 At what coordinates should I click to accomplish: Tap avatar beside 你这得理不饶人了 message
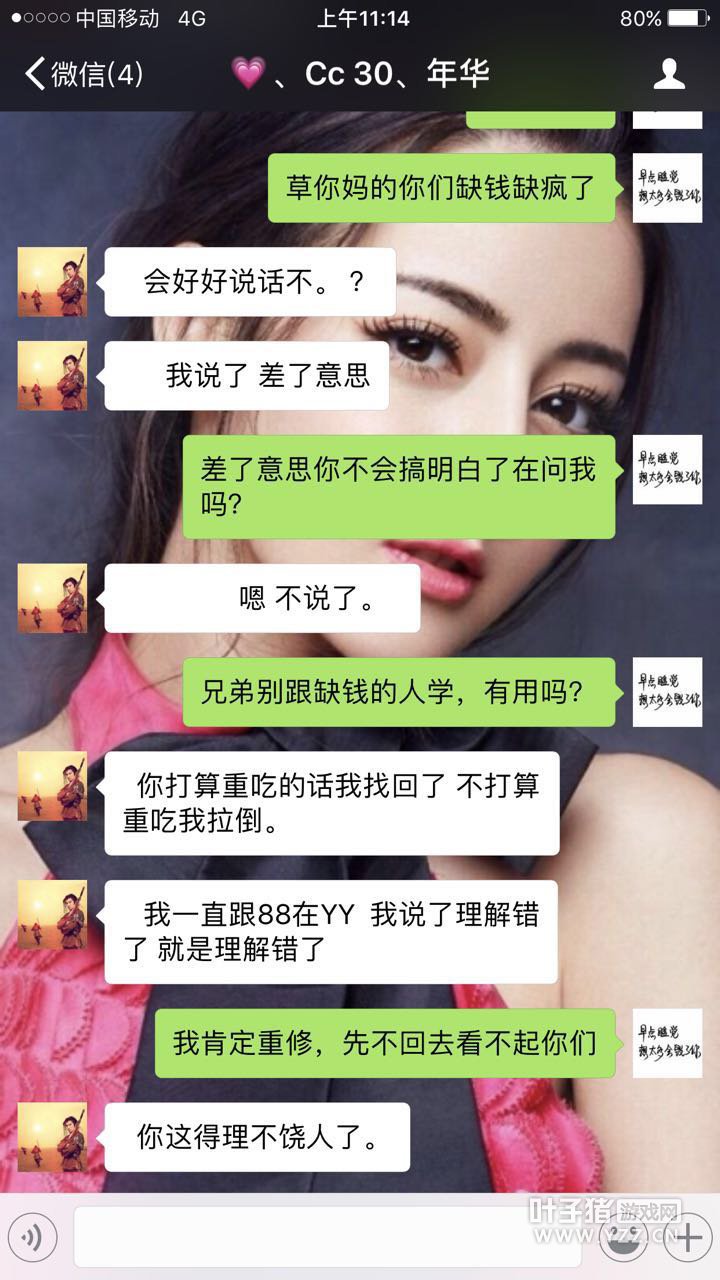52,1137
